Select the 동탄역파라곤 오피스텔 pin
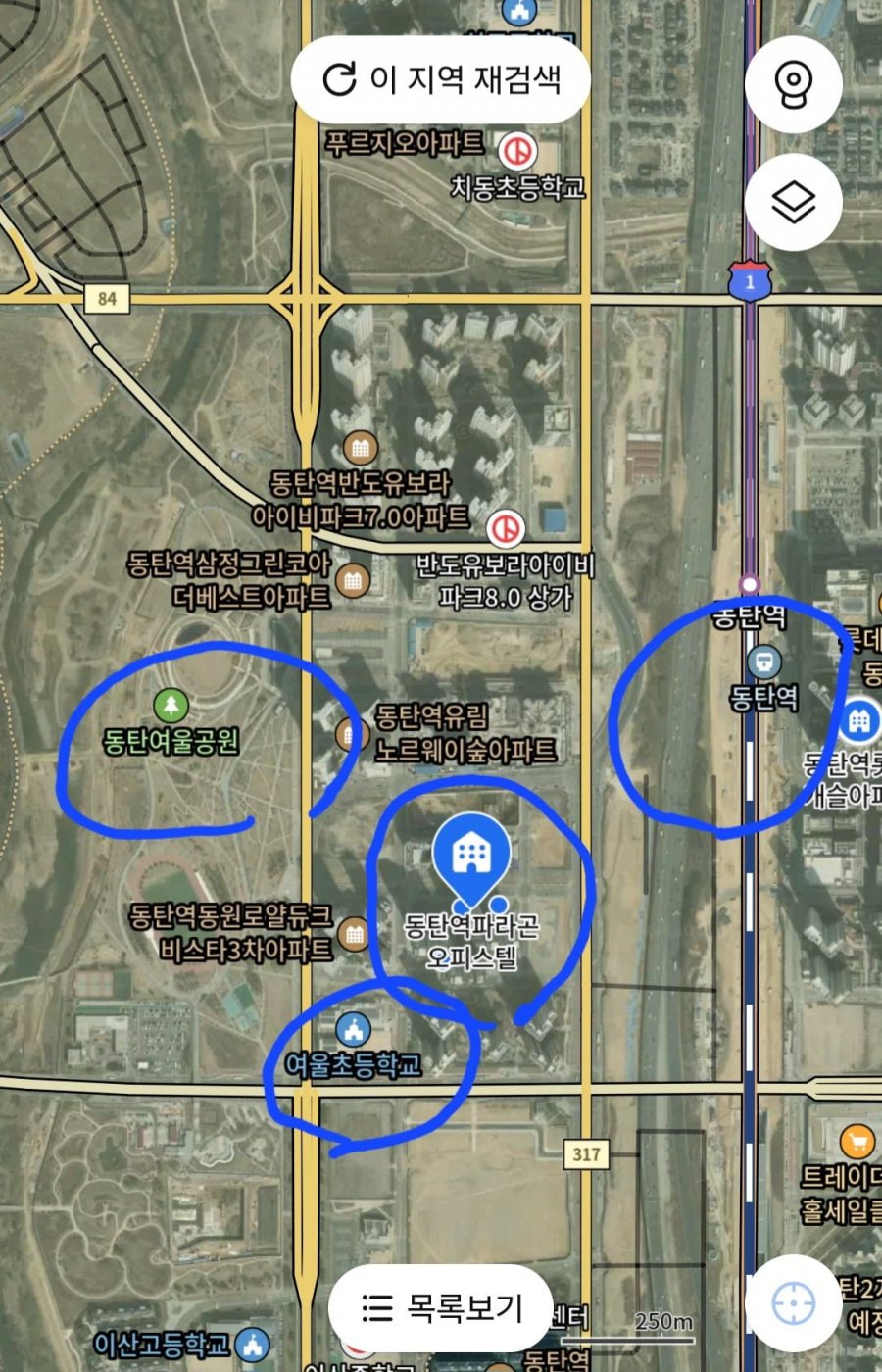The height and width of the screenshot is (1372, 882). tap(471, 857)
